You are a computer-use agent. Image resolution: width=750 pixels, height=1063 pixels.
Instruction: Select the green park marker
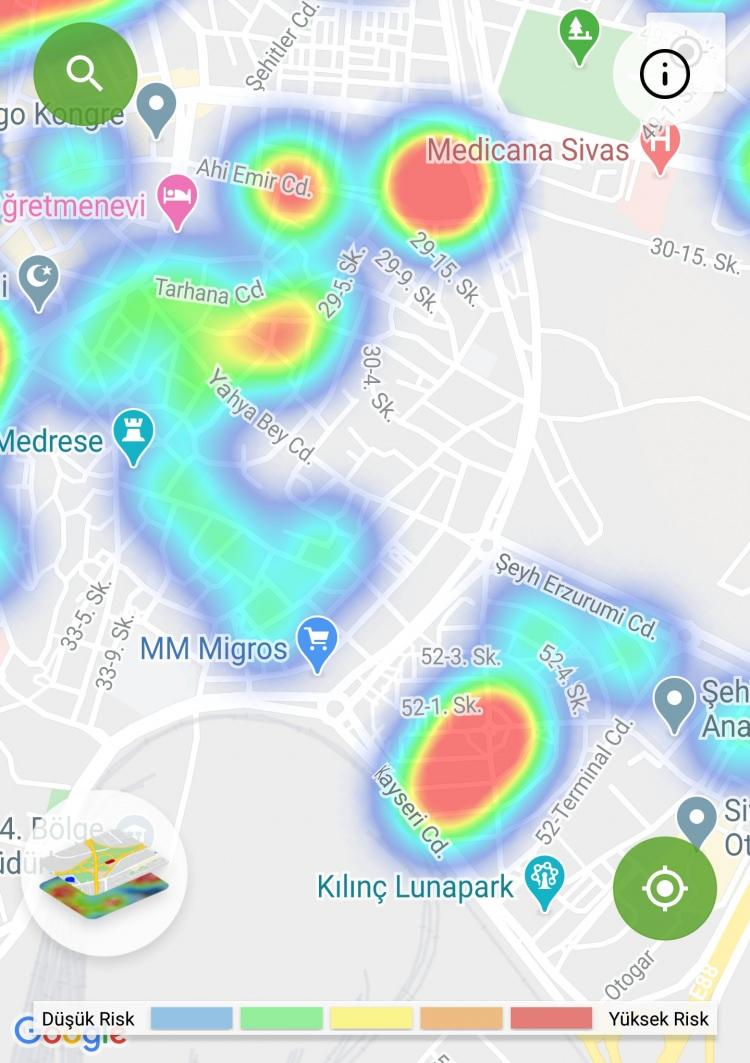pos(578,36)
